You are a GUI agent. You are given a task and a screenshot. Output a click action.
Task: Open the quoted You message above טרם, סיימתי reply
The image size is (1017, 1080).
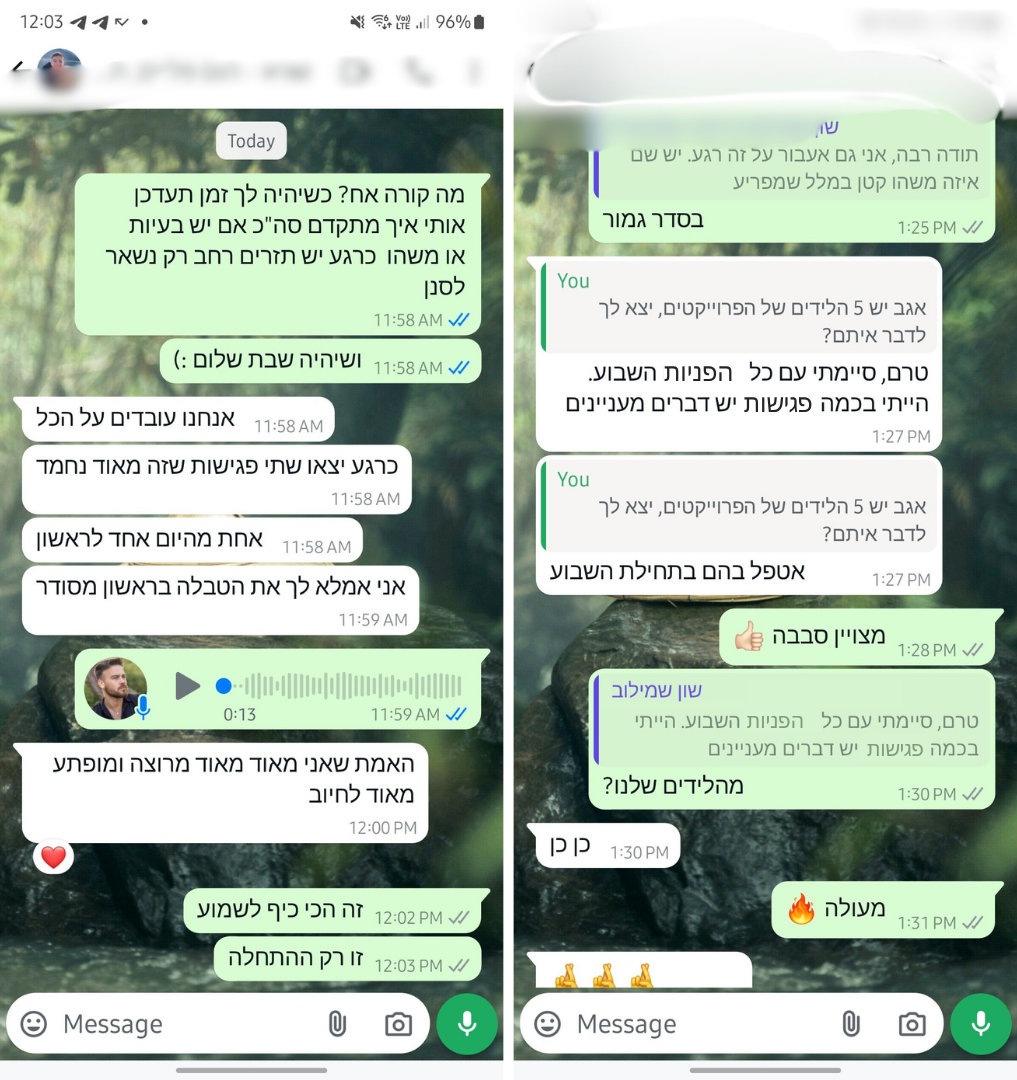742,308
